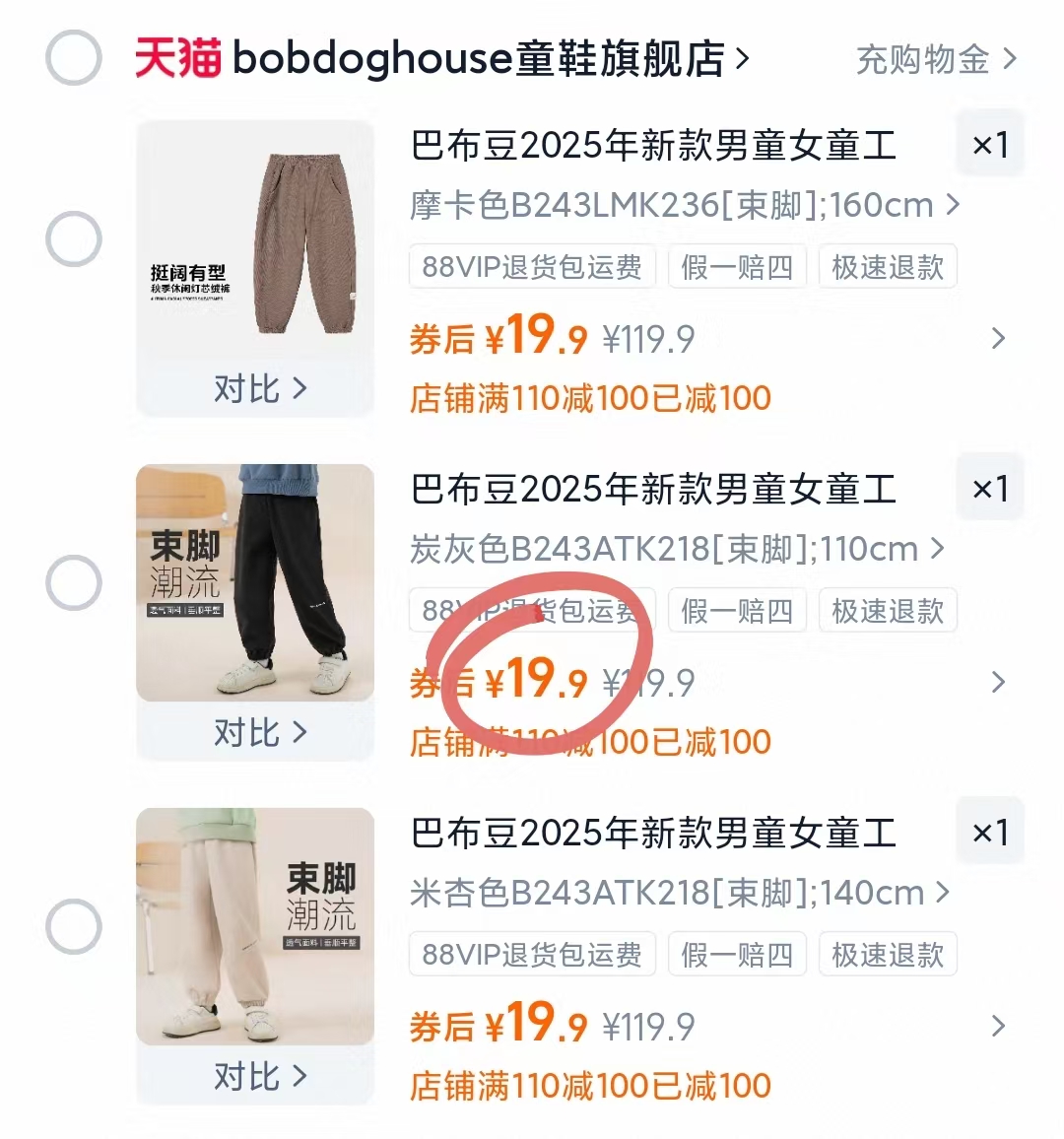Click the circled ¥19.9 coupon price
This screenshot has height=1139, width=1064.
pos(537,680)
